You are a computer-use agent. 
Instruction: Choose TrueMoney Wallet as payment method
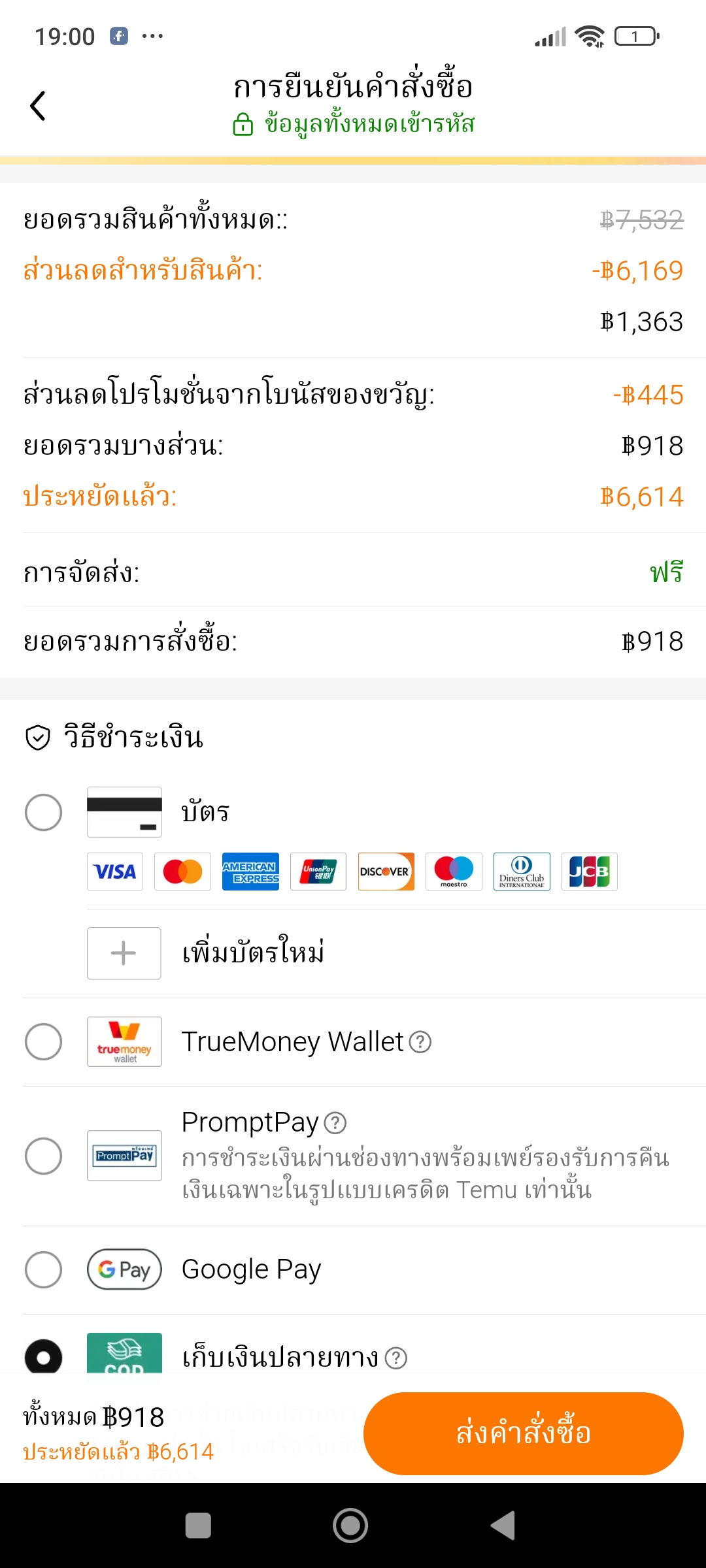tap(43, 1041)
